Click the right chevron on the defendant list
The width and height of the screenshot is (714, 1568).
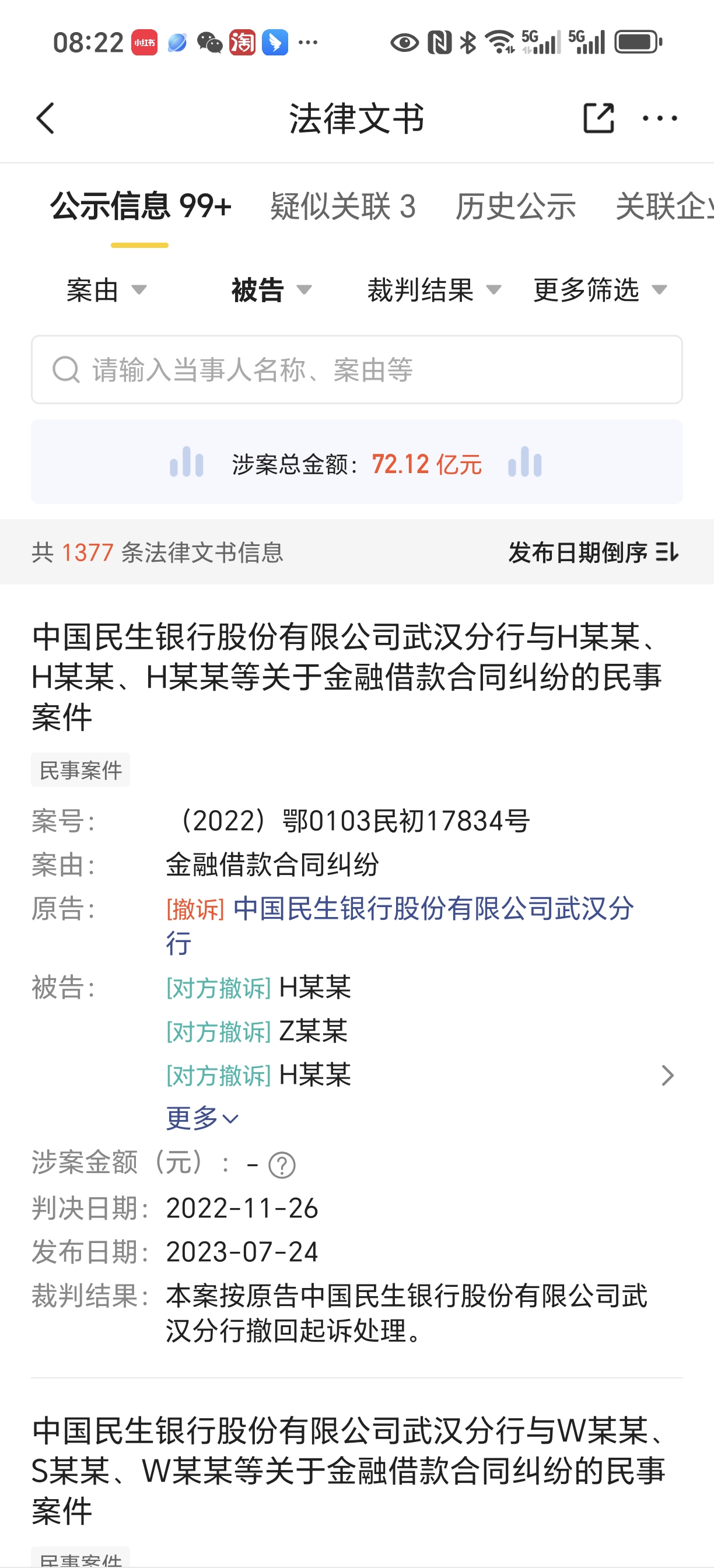click(x=668, y=1076)
